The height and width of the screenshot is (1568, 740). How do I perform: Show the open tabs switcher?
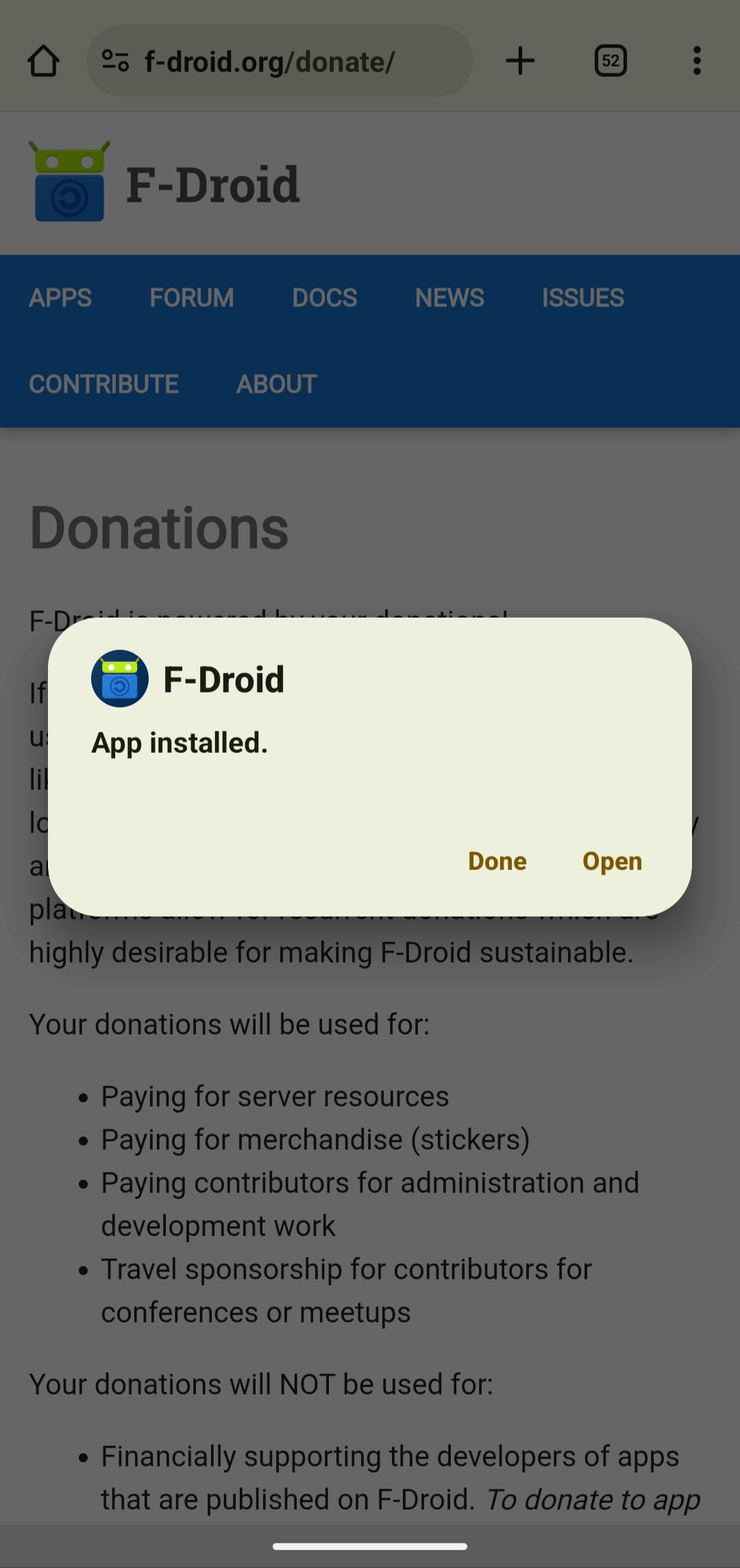coord(610,61)
